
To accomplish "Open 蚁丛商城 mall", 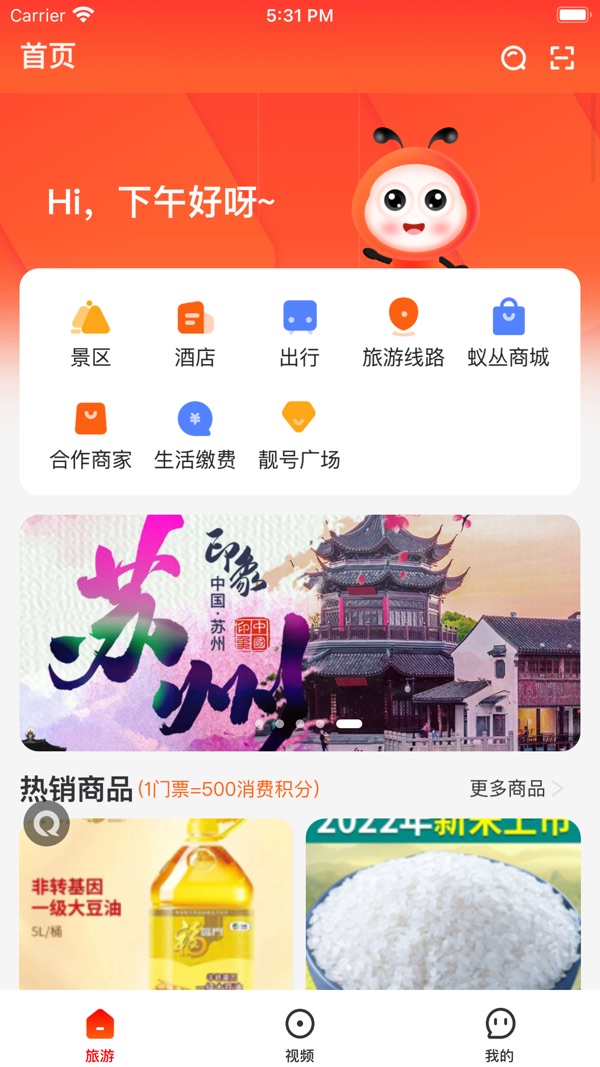I will (508, 333).
